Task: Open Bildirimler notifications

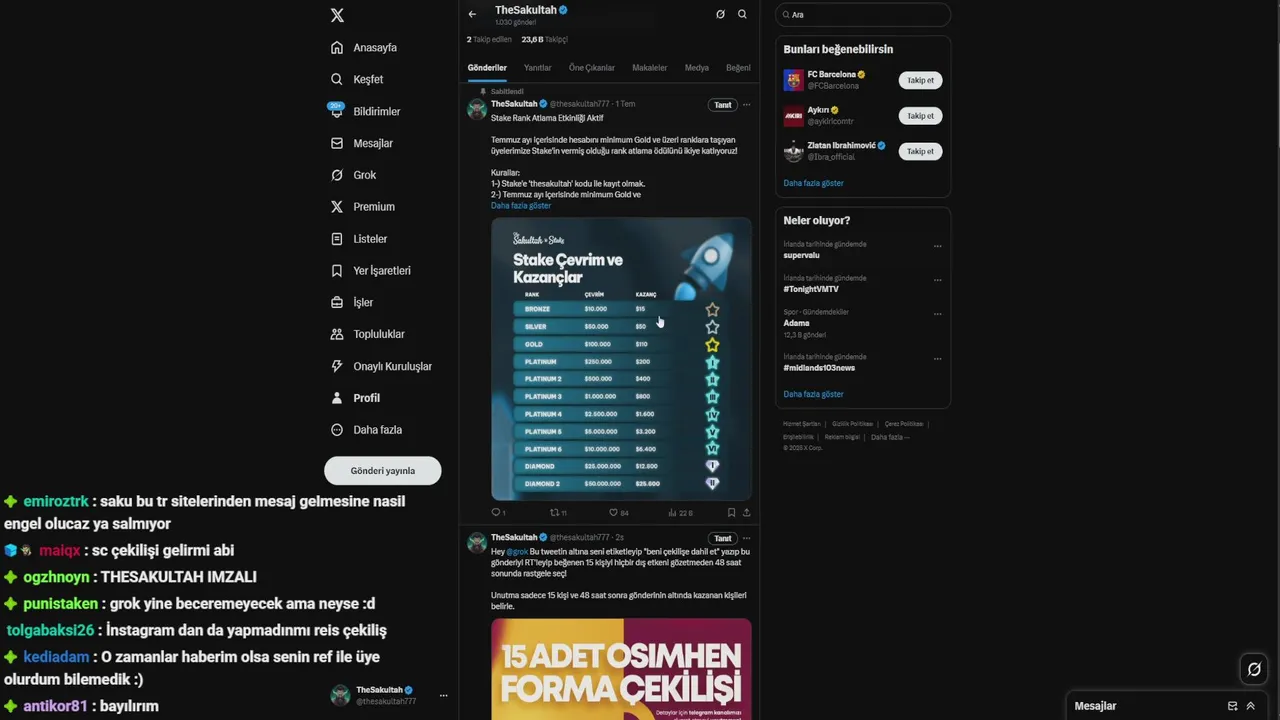Action: [376, 111]
